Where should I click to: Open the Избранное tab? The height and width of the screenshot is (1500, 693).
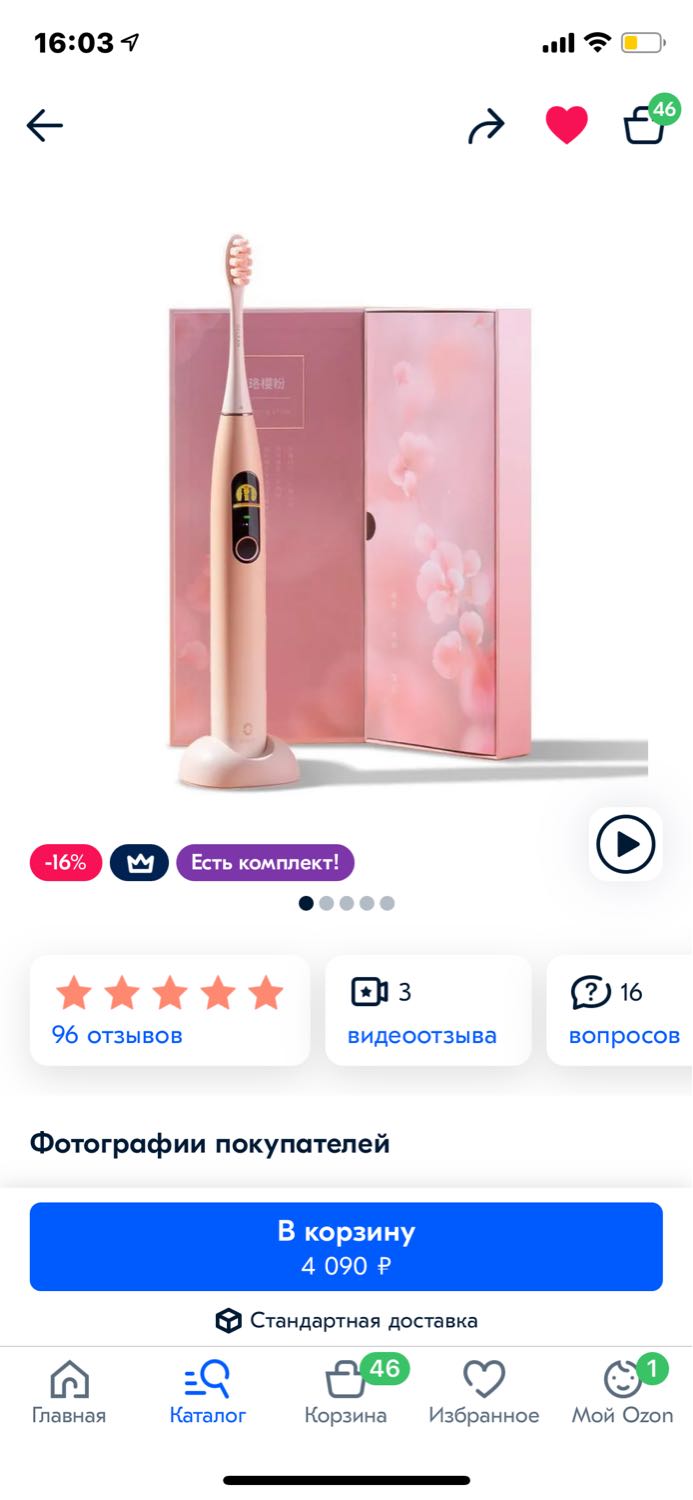484,1393
